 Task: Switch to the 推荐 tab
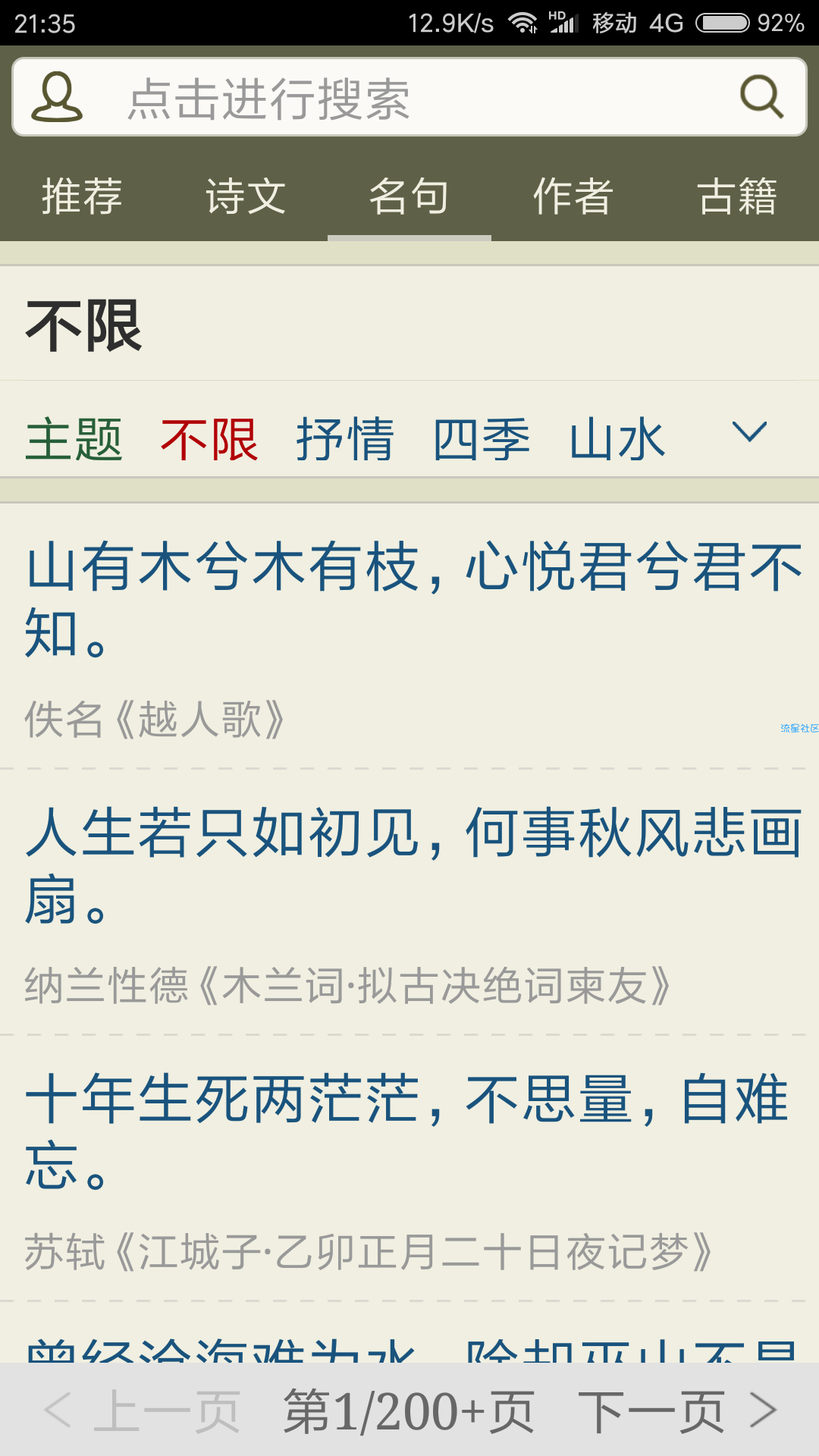82,196
